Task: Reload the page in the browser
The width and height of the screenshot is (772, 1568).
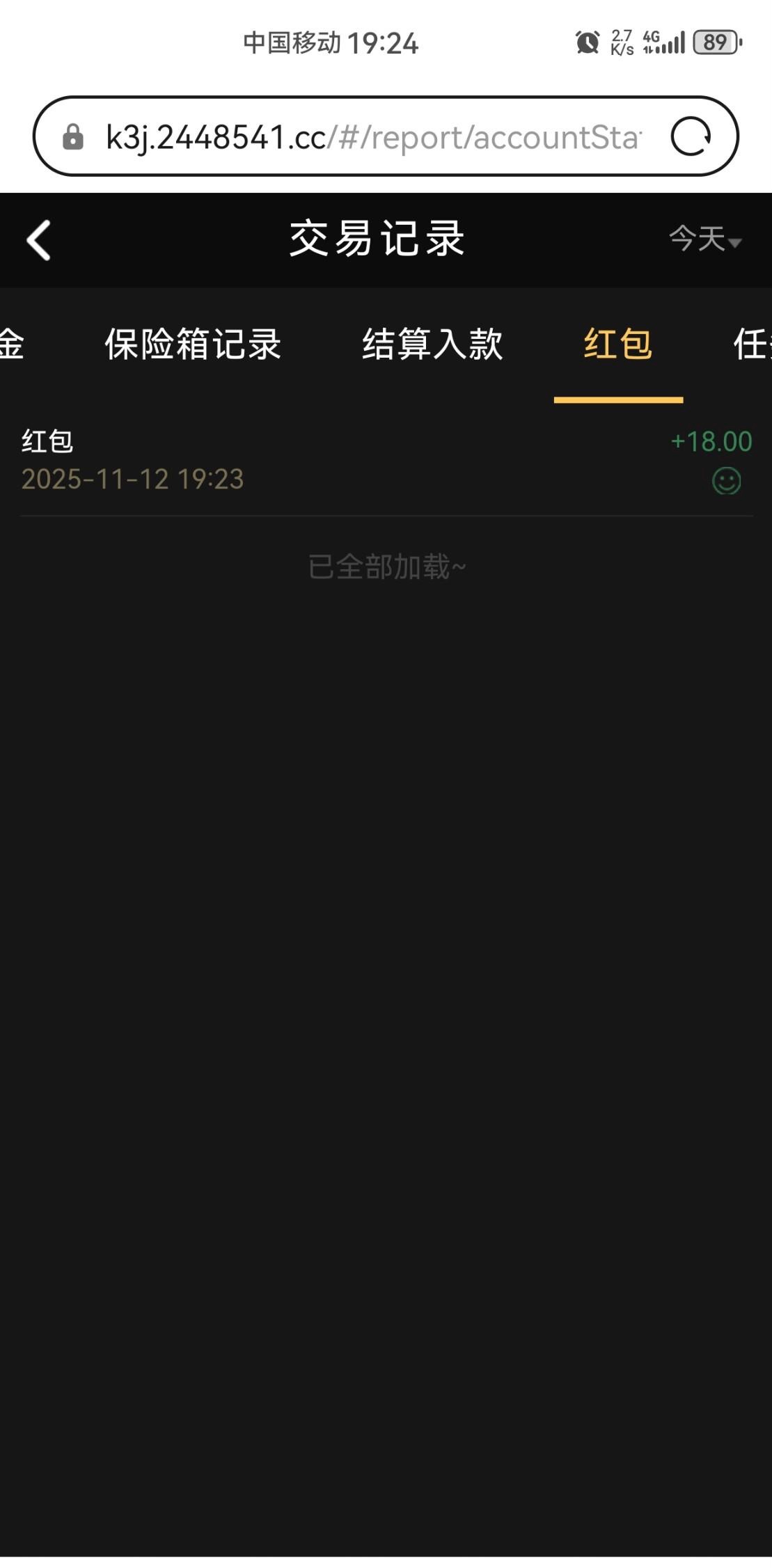Action: [x=691, y=136]
